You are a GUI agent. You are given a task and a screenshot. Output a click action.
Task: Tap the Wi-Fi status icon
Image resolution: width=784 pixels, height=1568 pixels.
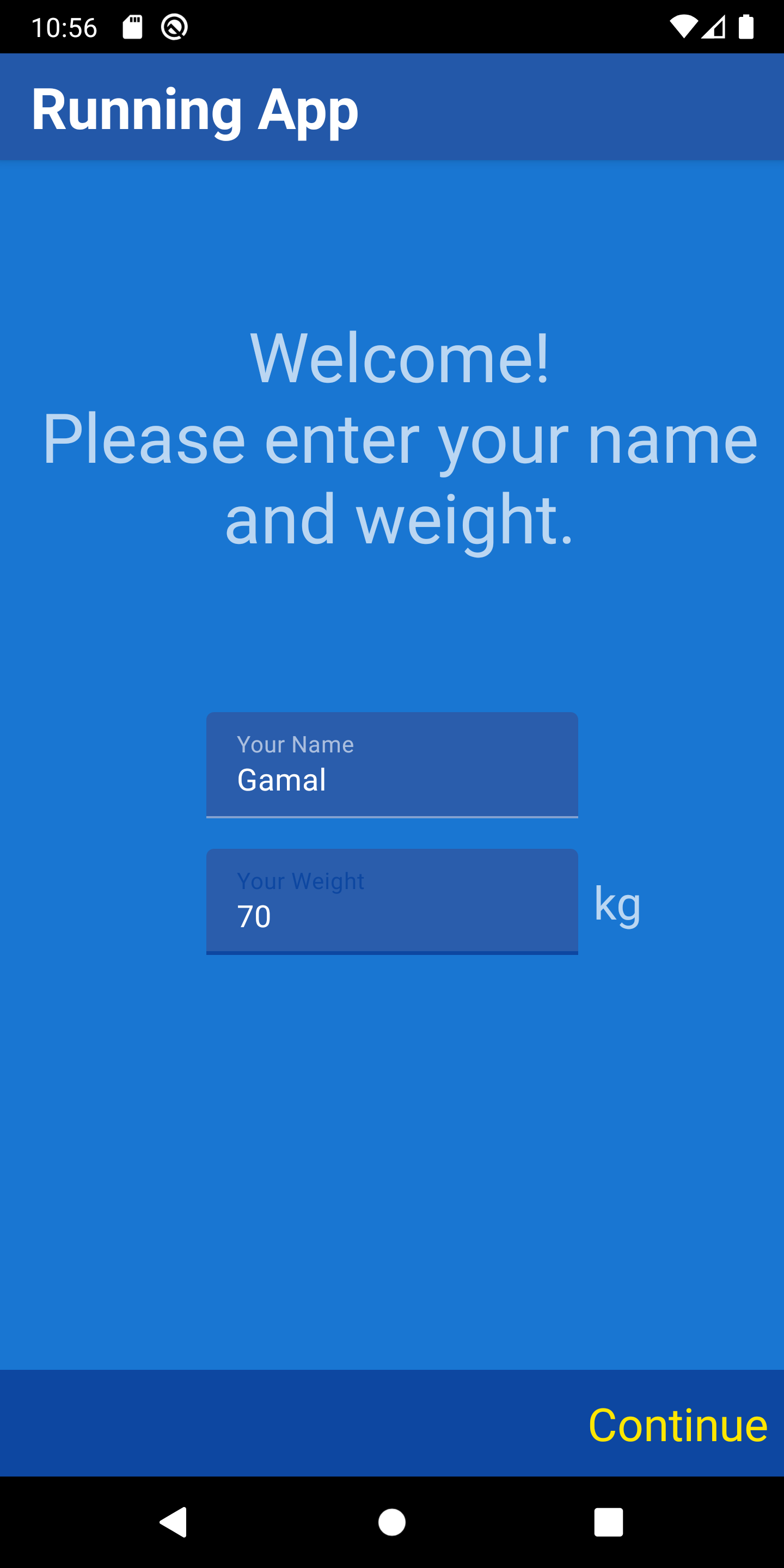point(684,26)
